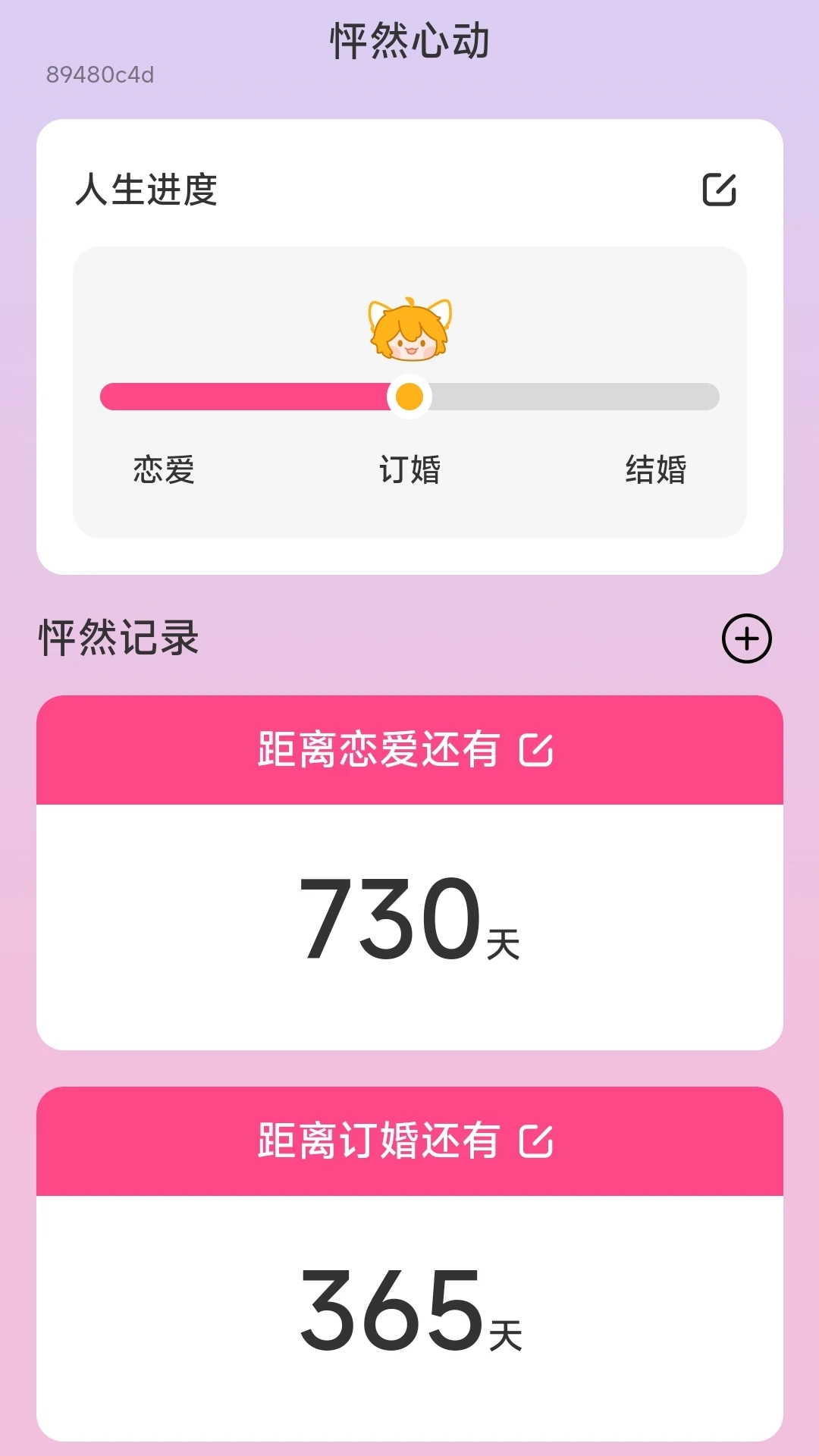
Task: Tap the 365天 countdown number
Action: 409,1306
